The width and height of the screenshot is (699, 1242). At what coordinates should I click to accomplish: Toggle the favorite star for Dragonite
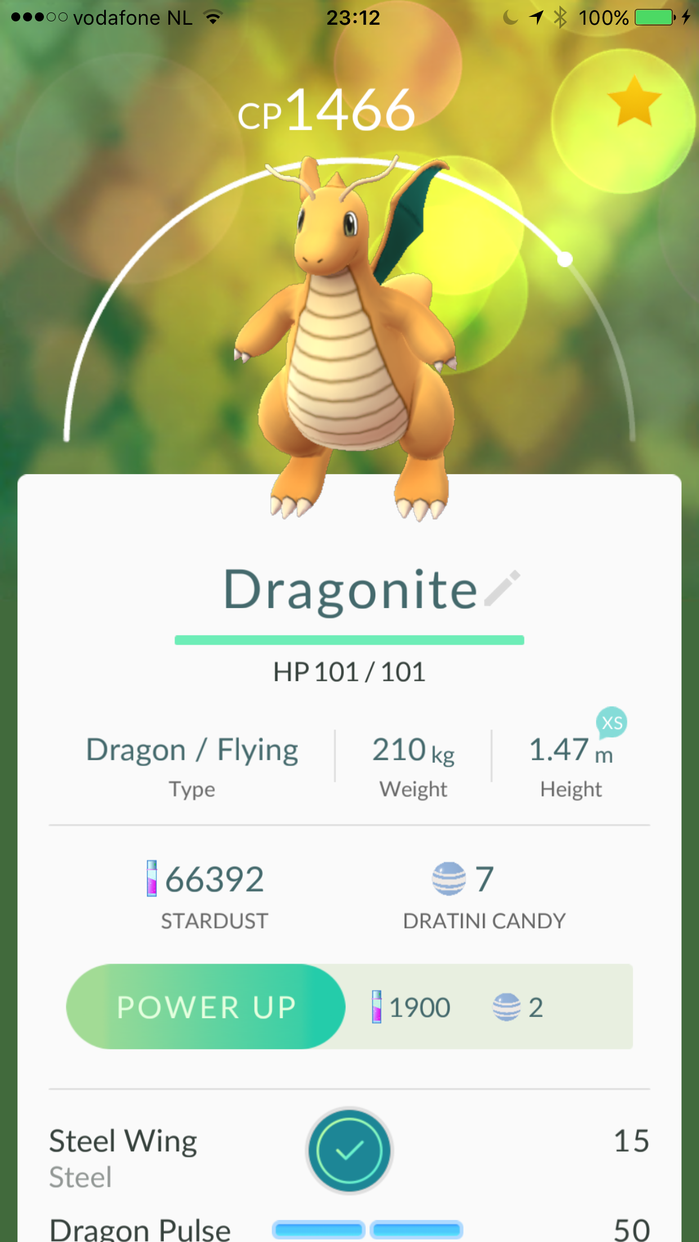[x=634, y=104]
